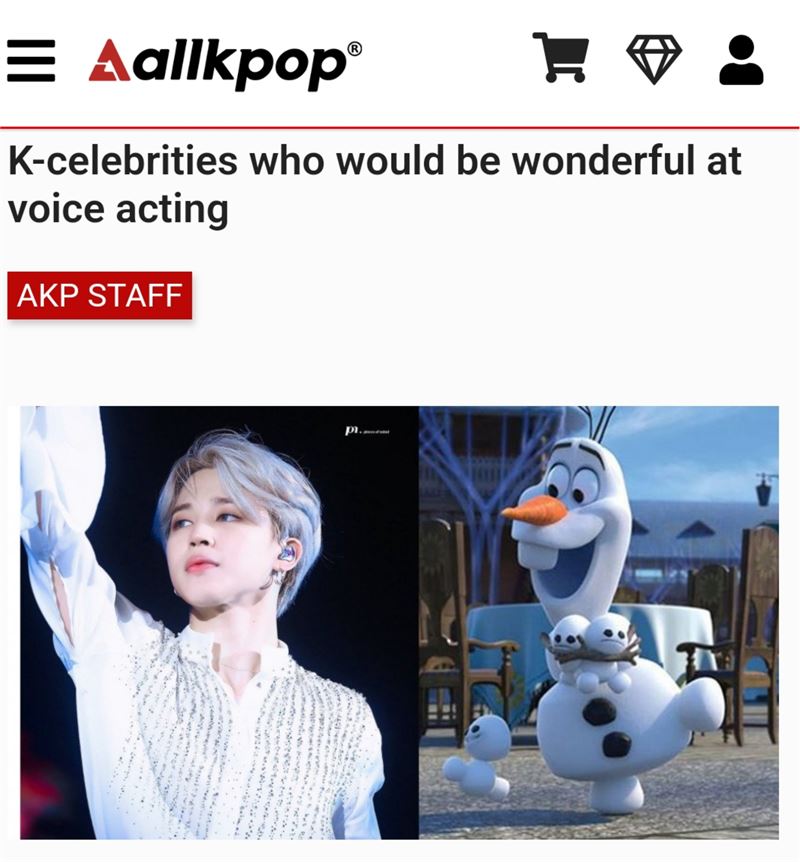Tap the diamond rewards icon

pos(653,58)
